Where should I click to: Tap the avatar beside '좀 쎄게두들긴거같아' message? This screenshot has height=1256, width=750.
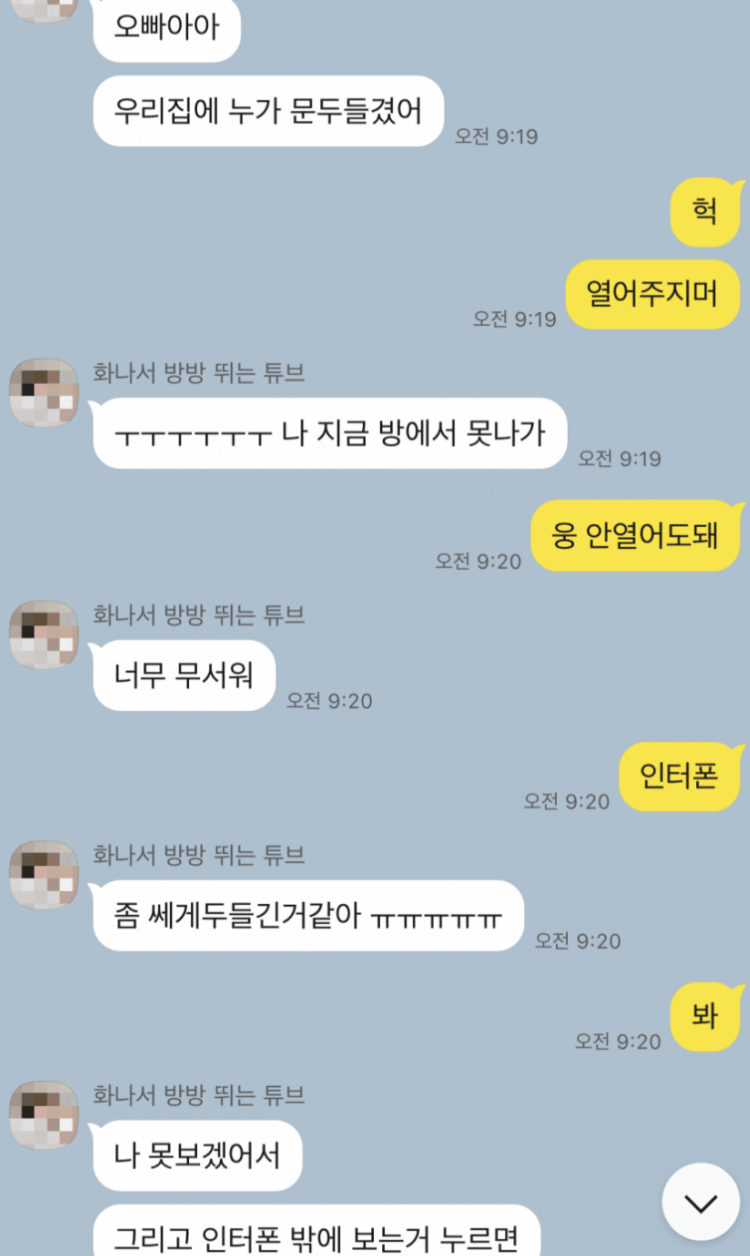click(x=44, y=875)
